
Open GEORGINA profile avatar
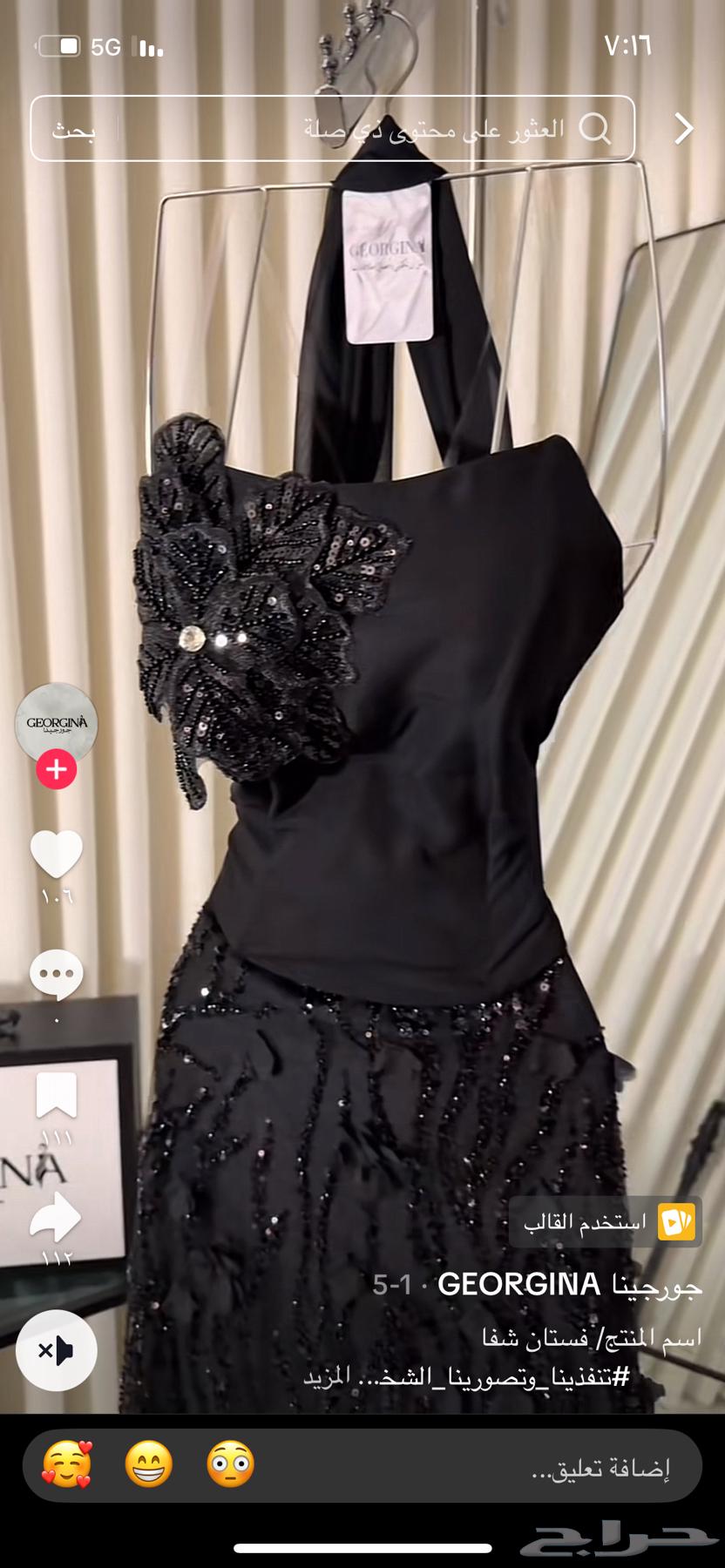click(57, 723)
